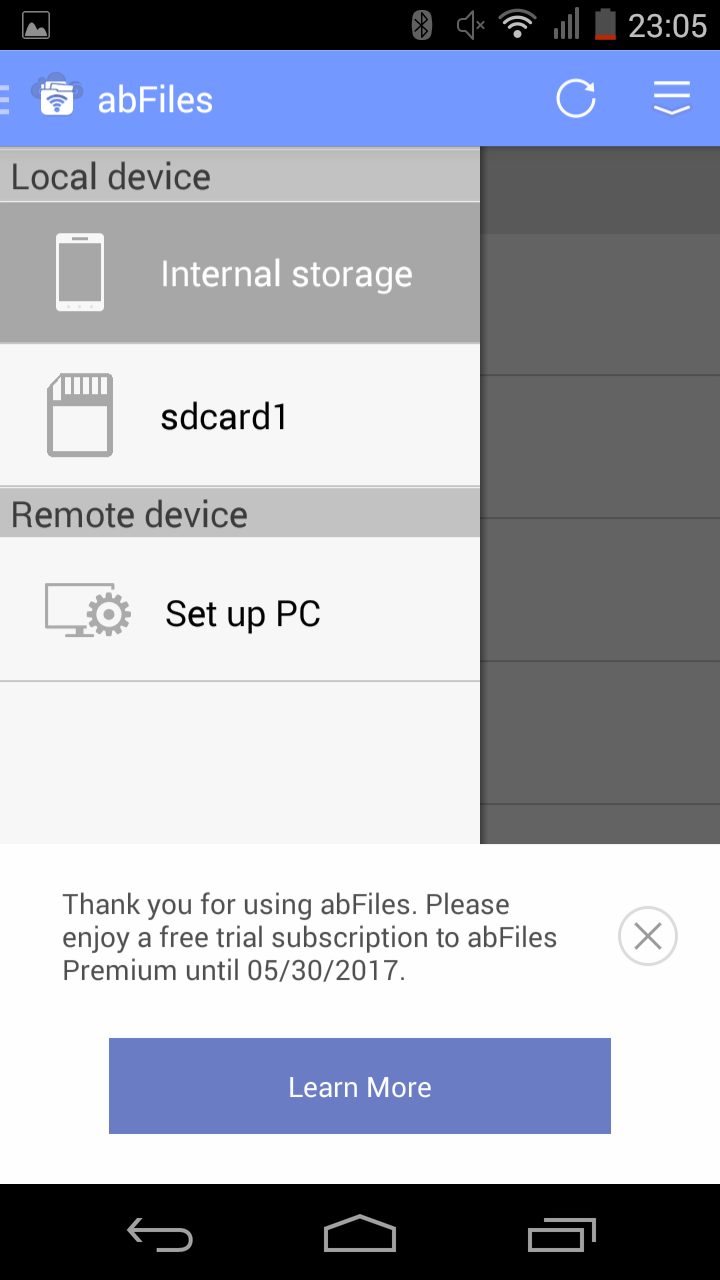Open recent apps
The width and height of the screenshot is (720, 1280).
pos(561,1235)
